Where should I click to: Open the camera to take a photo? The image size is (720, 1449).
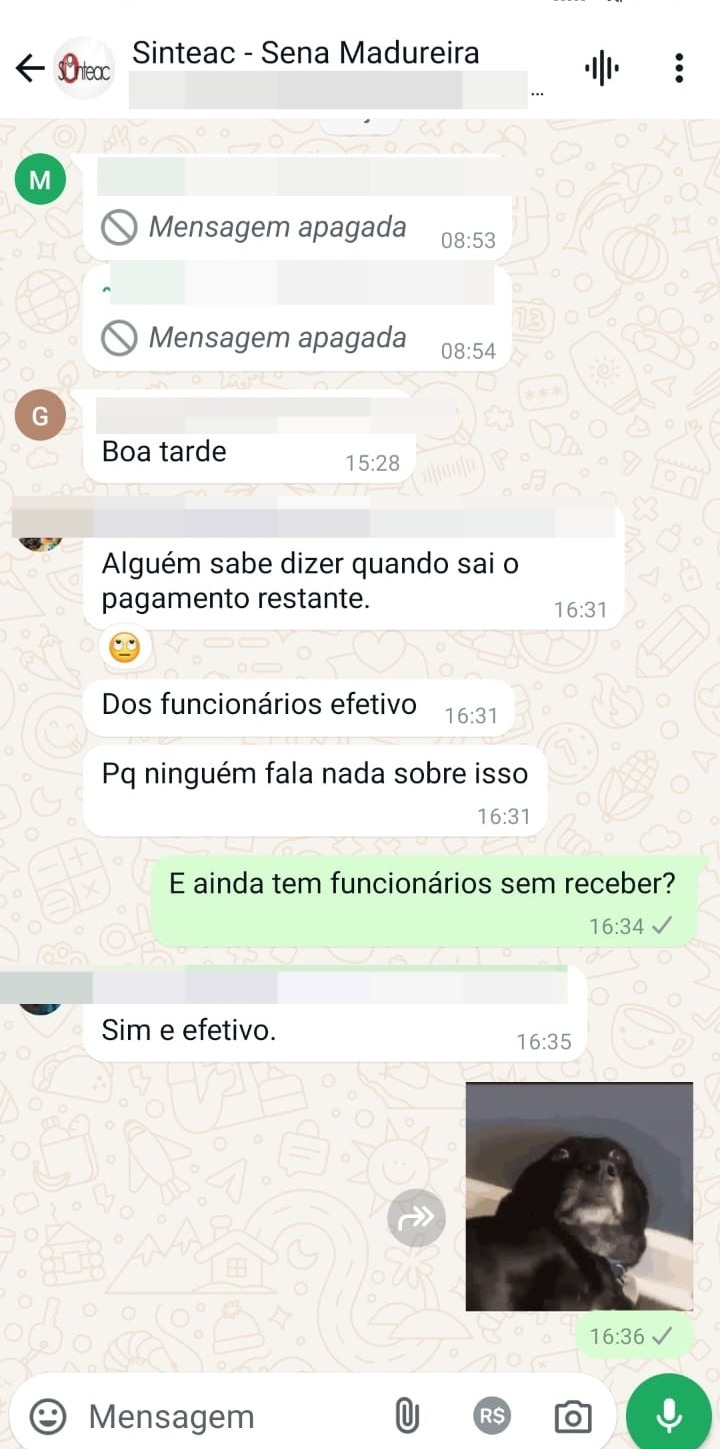point(573,1416)
